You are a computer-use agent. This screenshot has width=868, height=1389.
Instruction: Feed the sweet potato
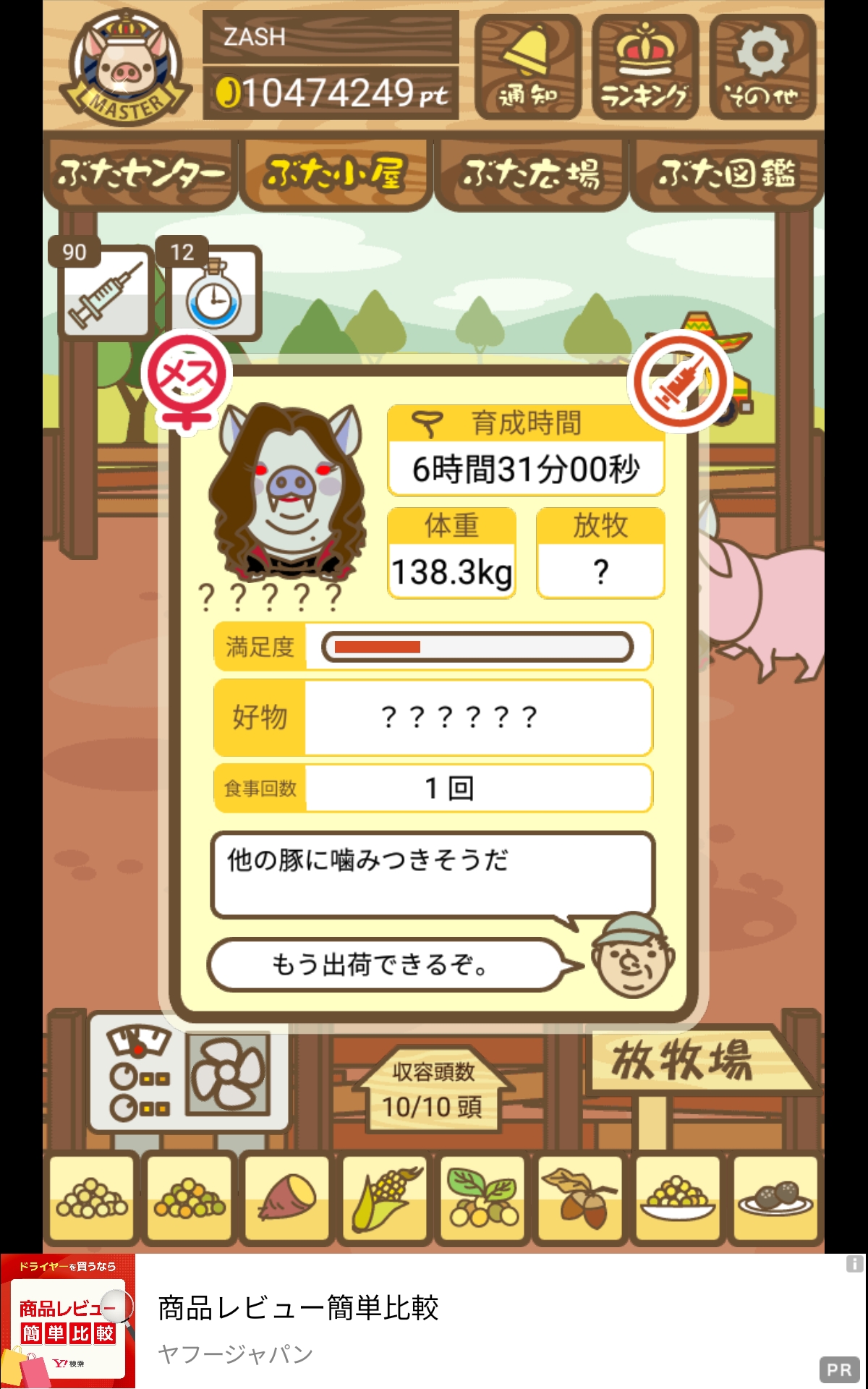(287, 1199)
